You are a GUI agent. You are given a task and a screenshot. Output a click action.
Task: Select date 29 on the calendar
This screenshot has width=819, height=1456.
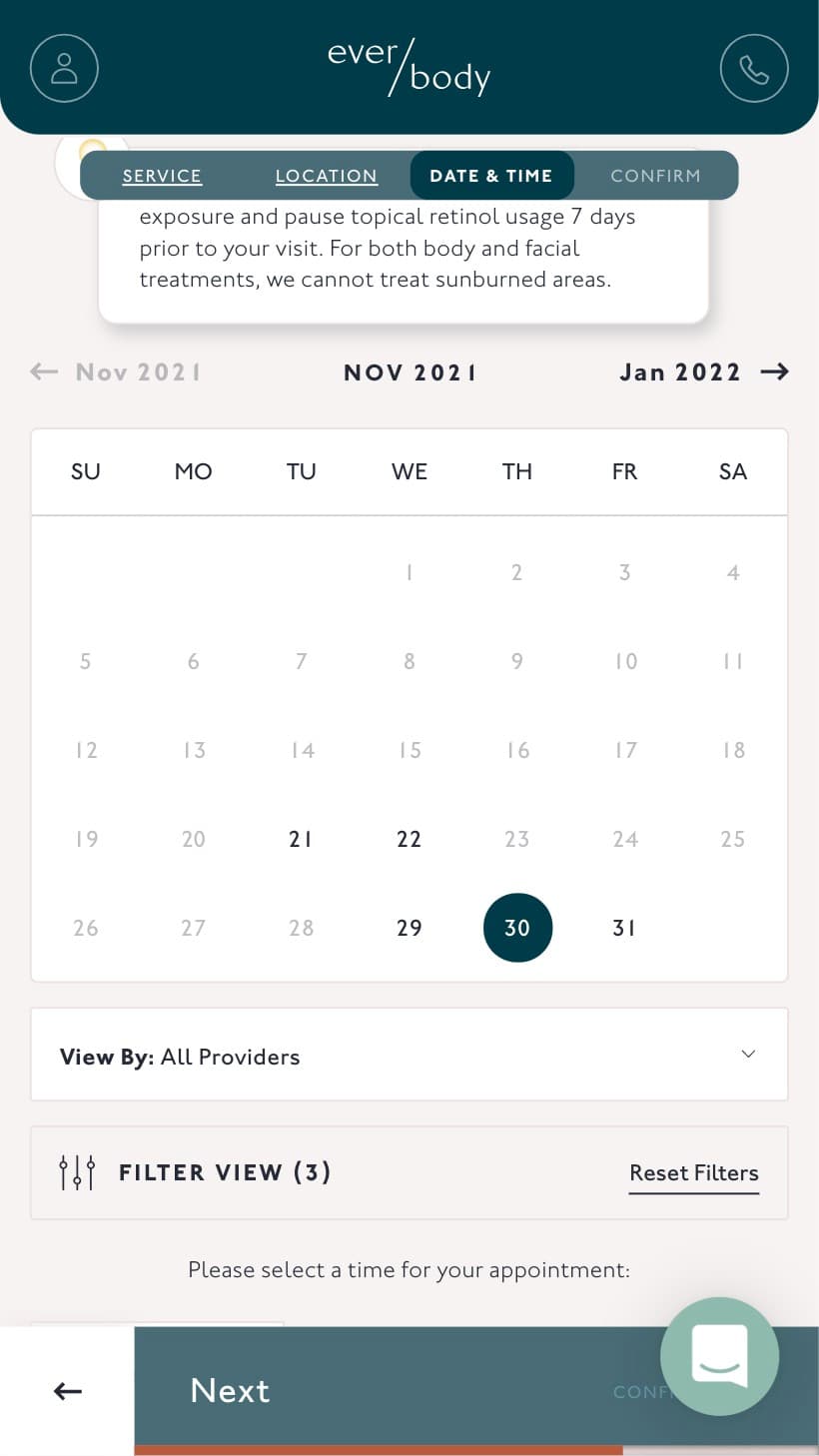tap(409, 928)
